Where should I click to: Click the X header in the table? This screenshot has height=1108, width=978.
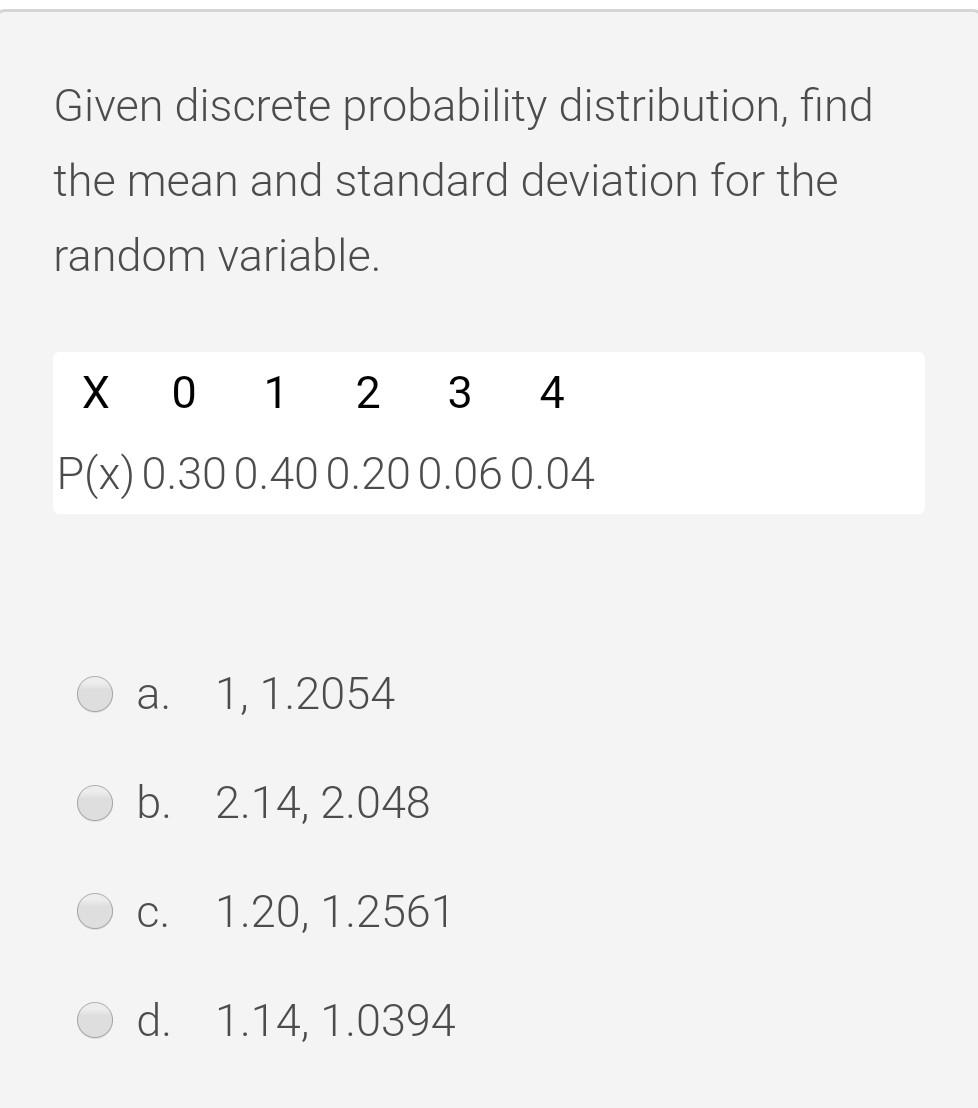tap(94, 392)
